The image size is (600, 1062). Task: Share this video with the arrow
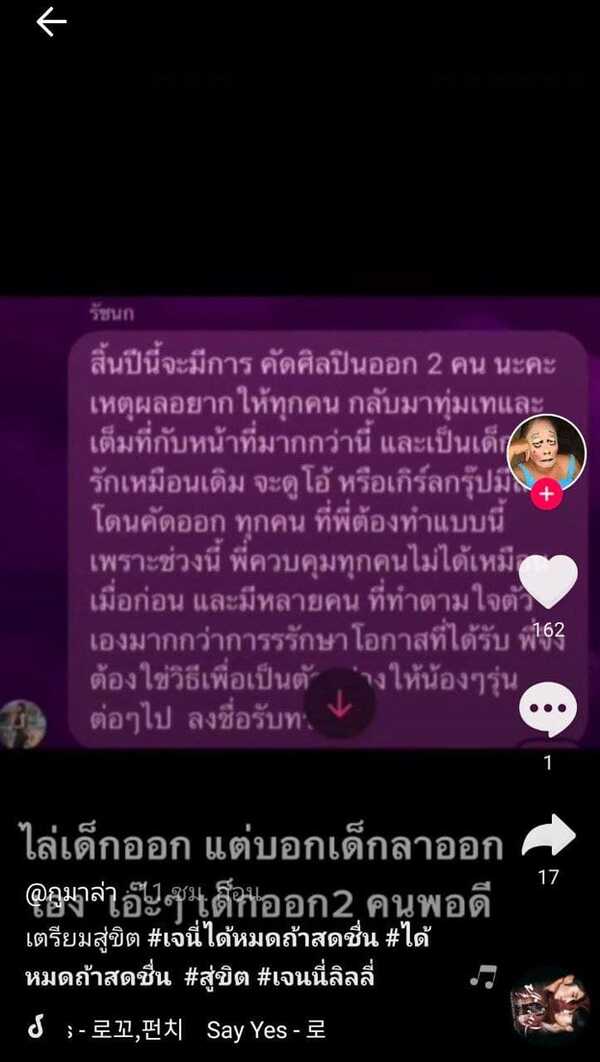(x=549, y=837)
